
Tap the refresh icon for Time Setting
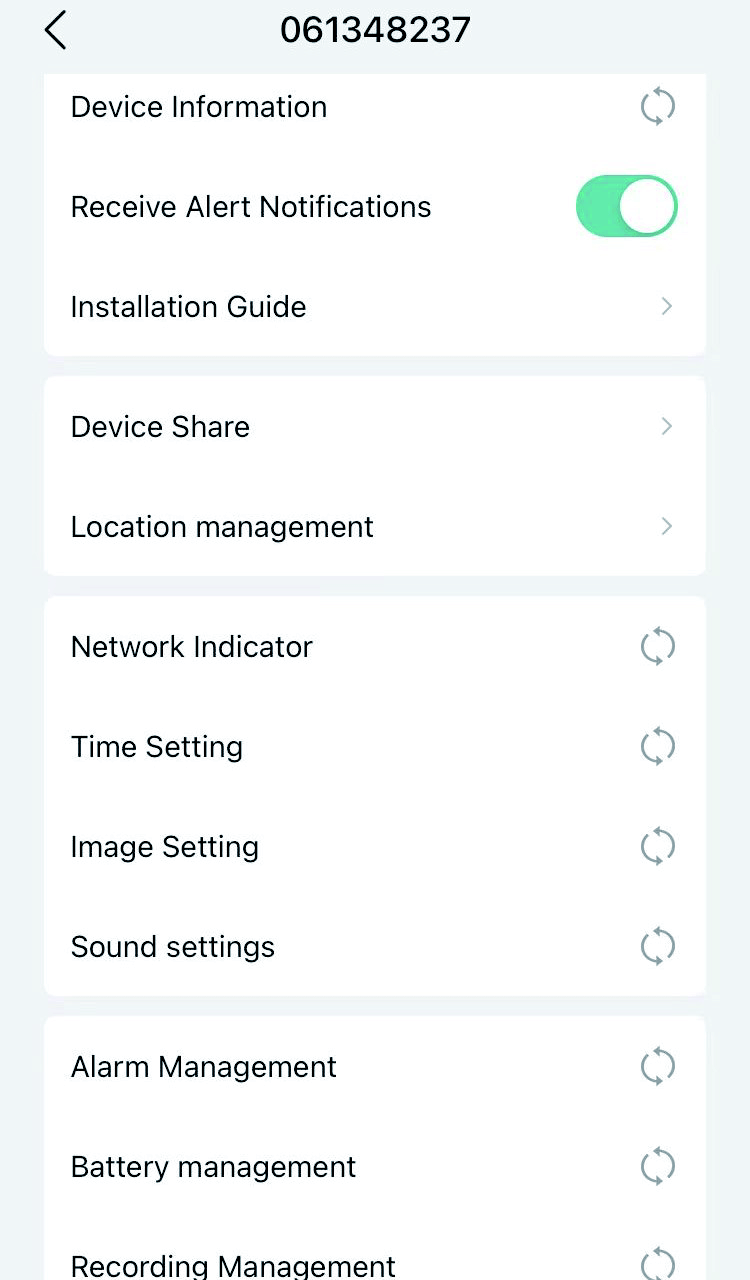(657, 746)
